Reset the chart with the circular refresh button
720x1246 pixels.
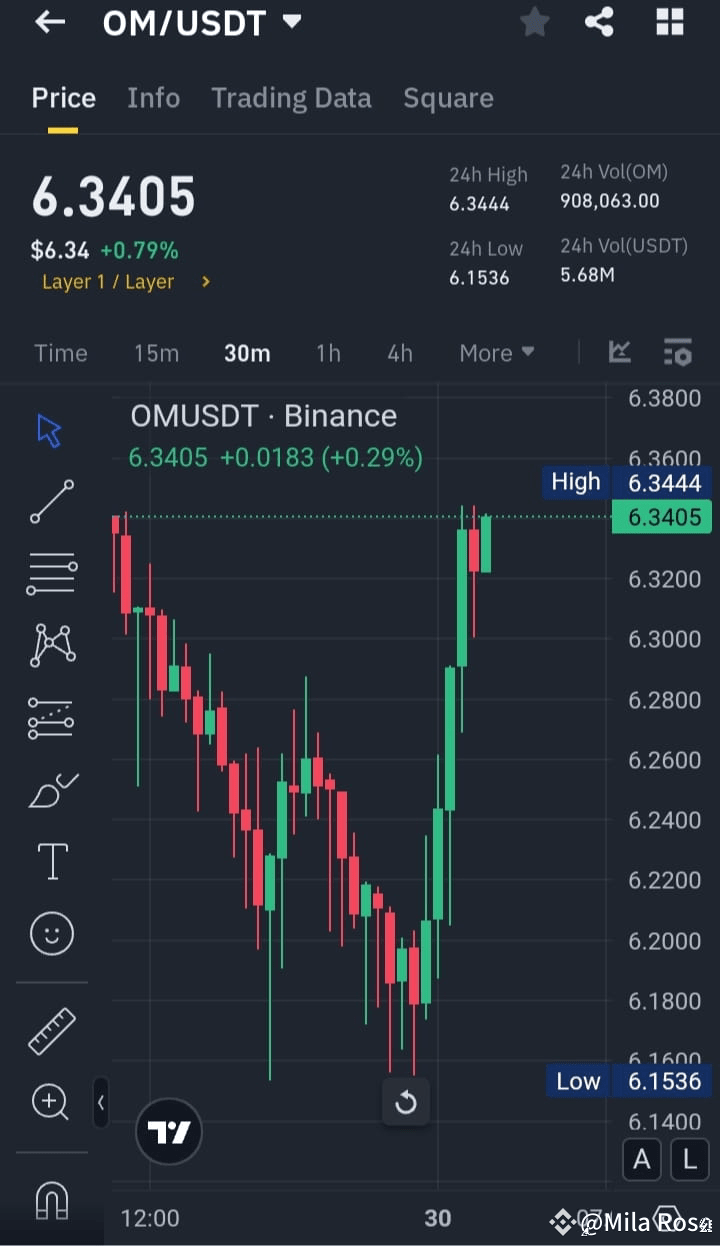click(406, 1101)
